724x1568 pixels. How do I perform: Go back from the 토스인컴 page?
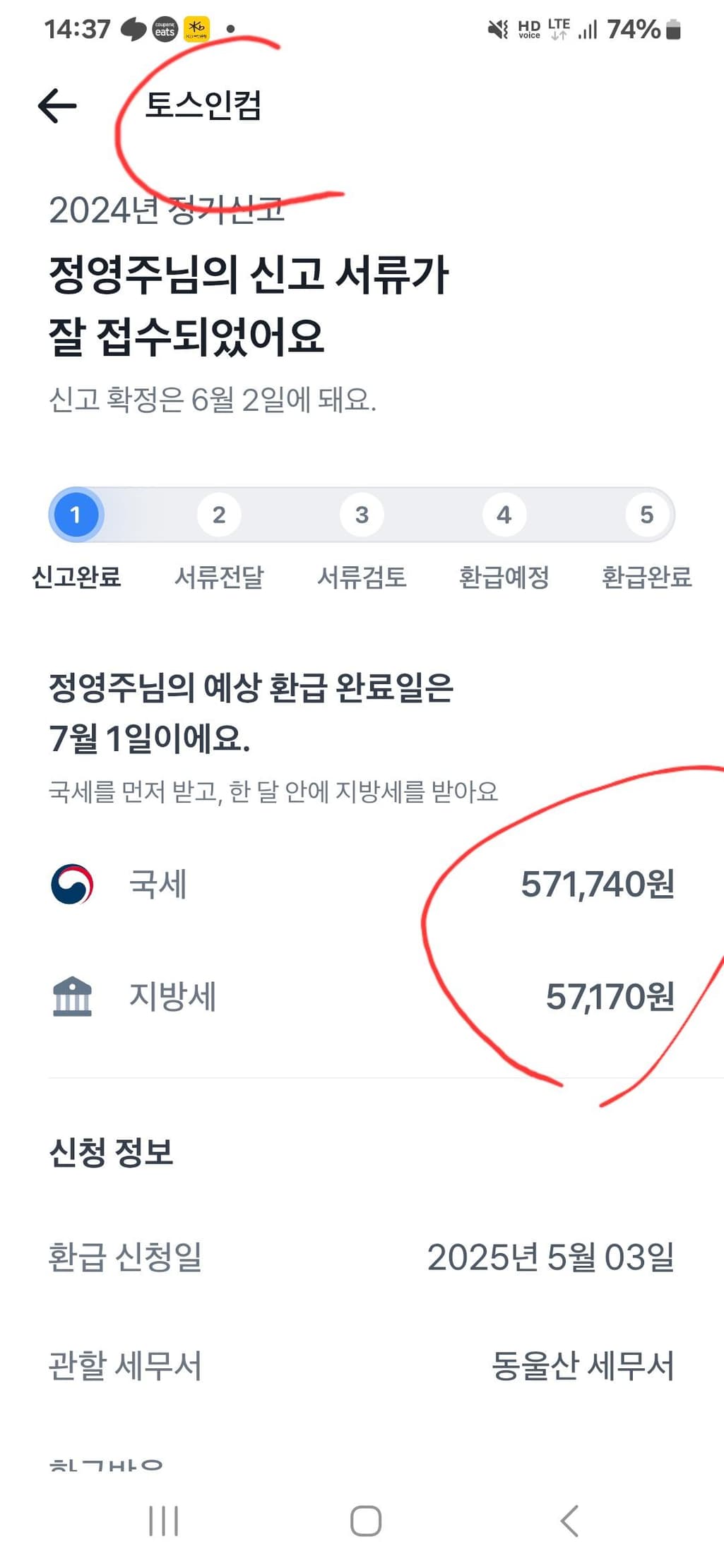point(57,107)
